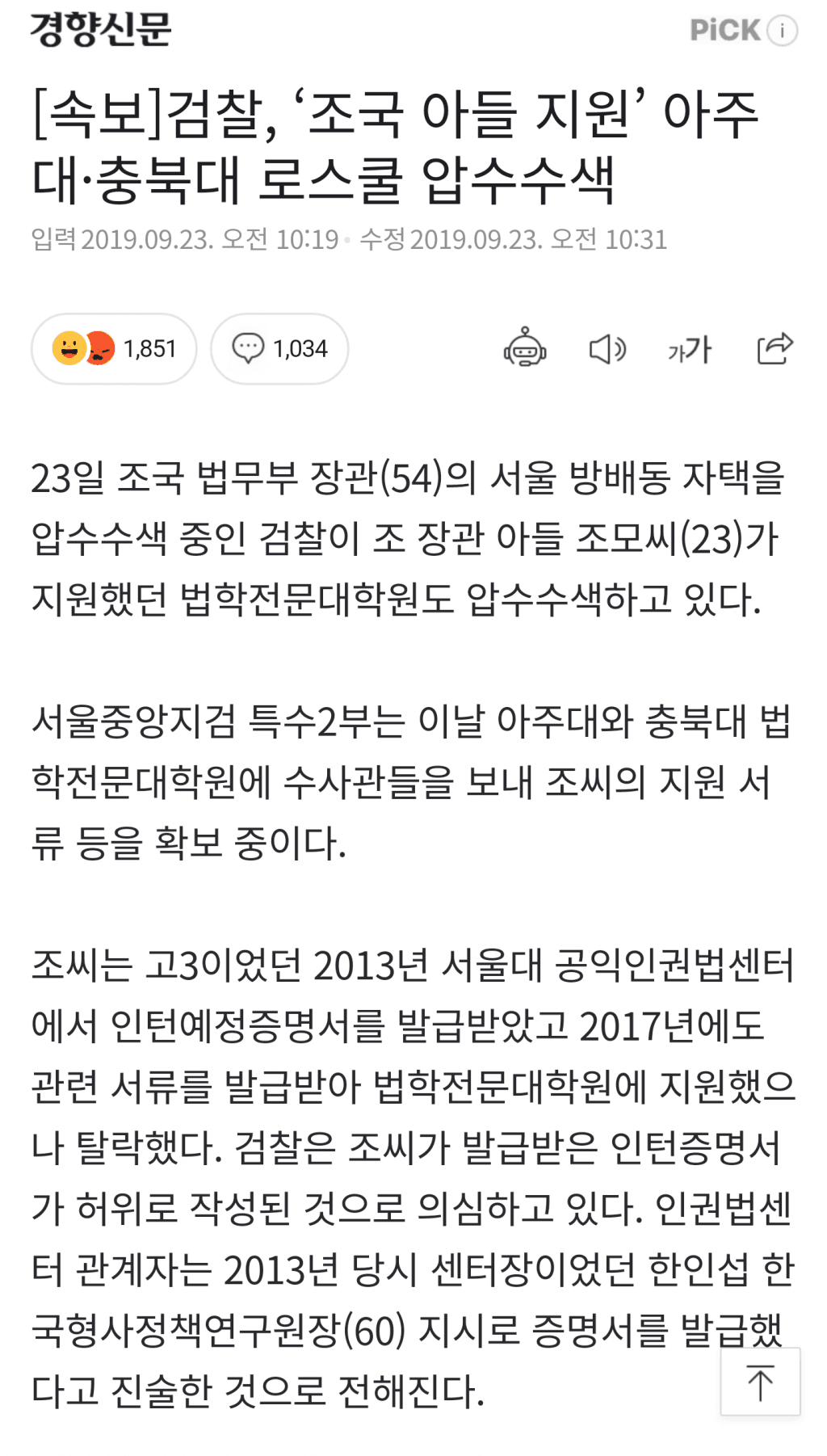Jump back to top with the arrow button

coord(760,1382)
